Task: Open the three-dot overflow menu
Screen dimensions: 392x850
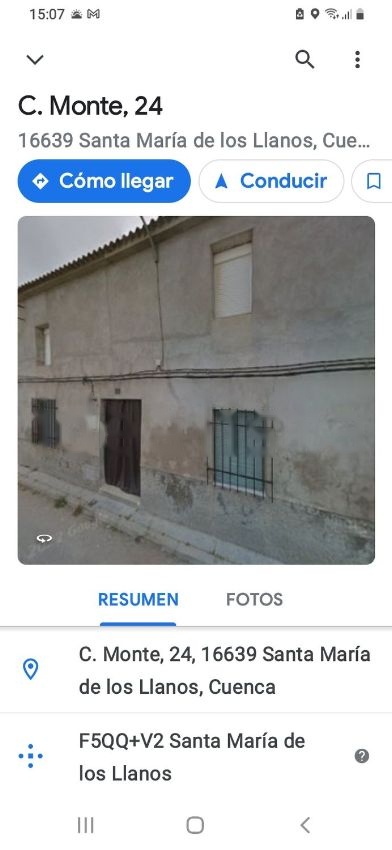Action: coord(357,59)
